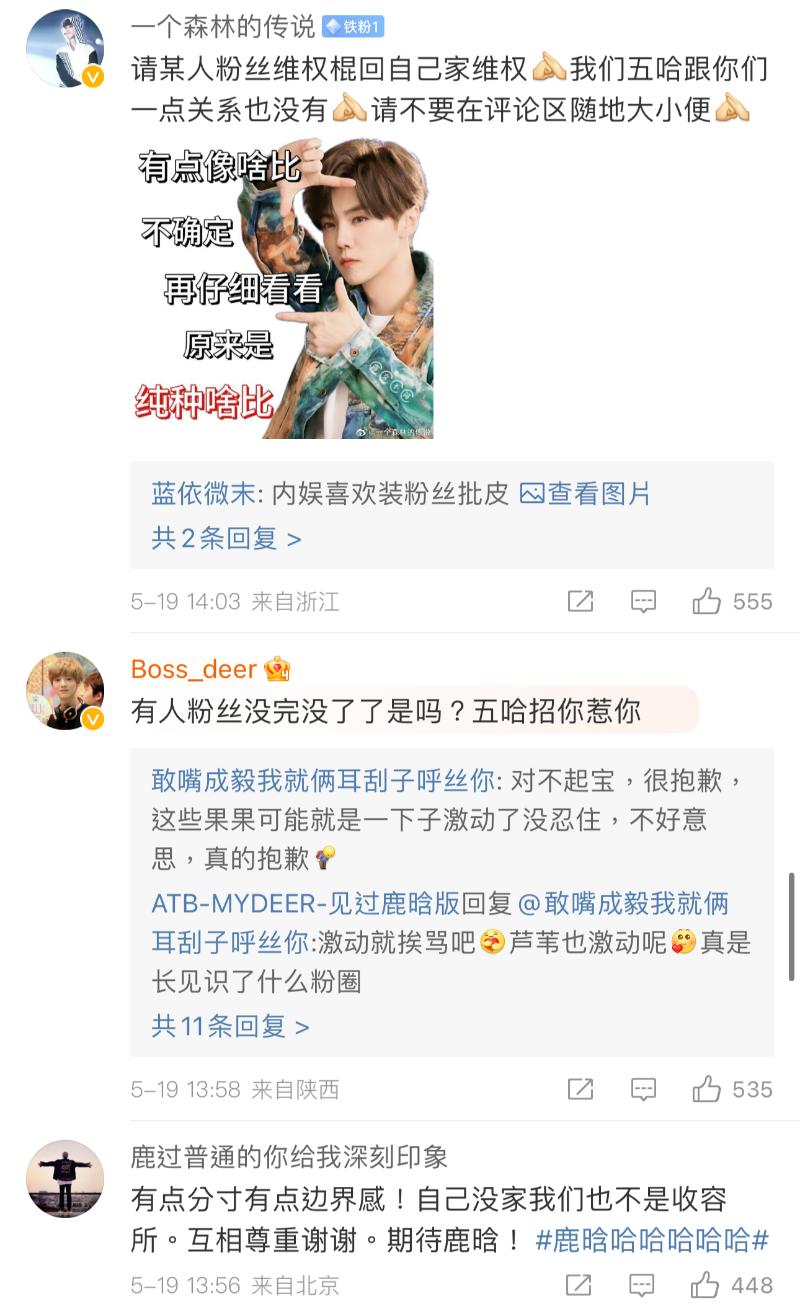Expand 共2条回复 replies

coord(226,539)
